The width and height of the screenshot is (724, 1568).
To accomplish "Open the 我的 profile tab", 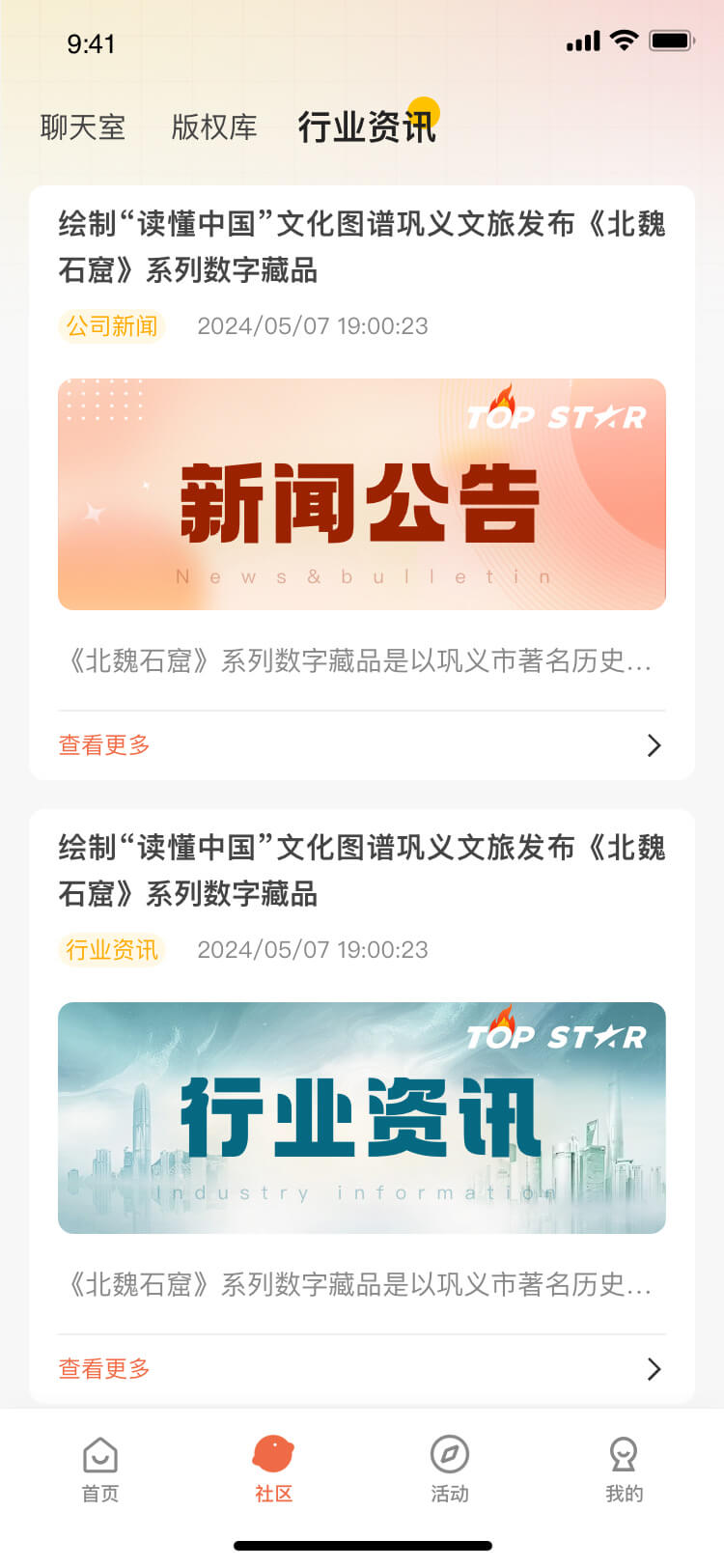I will 624,1470.
